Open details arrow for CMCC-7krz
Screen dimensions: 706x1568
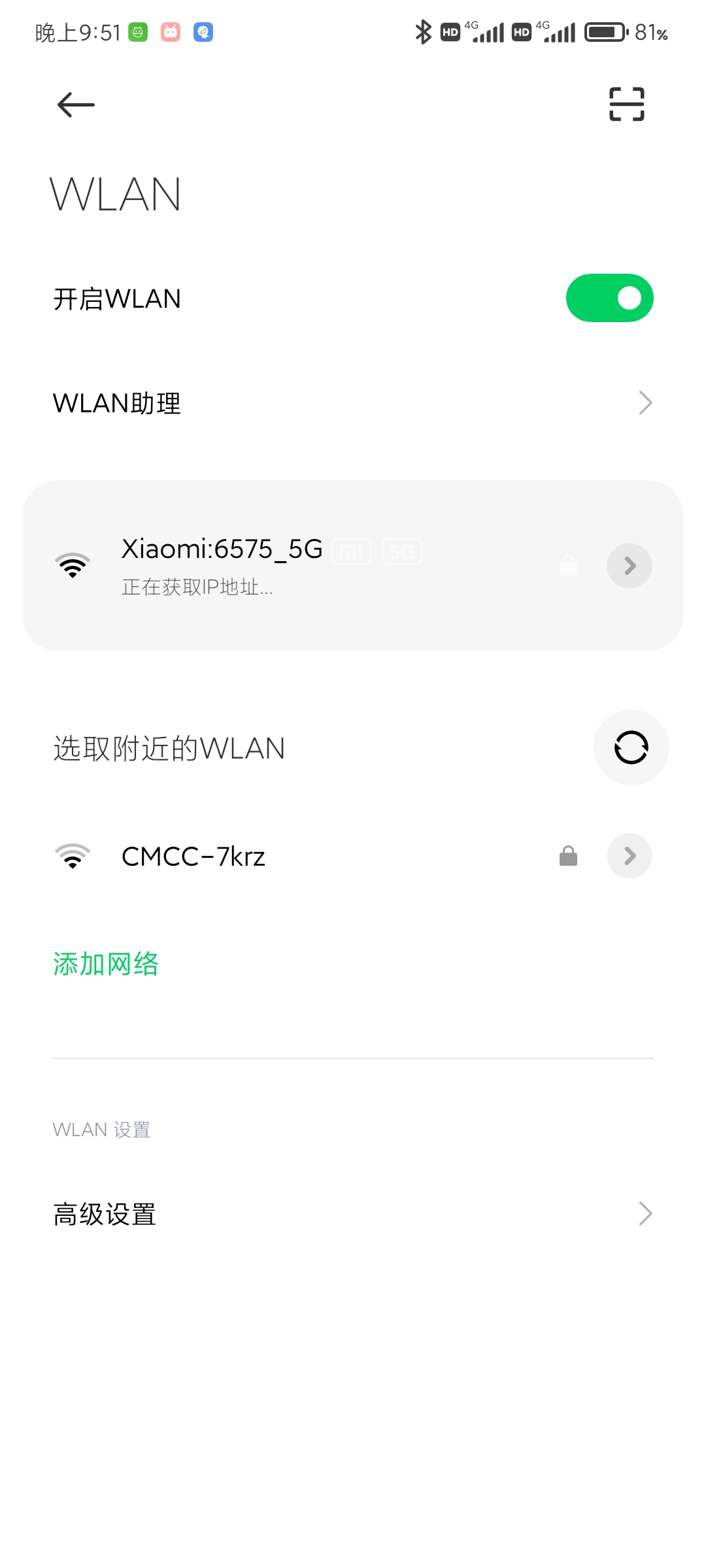630,856
